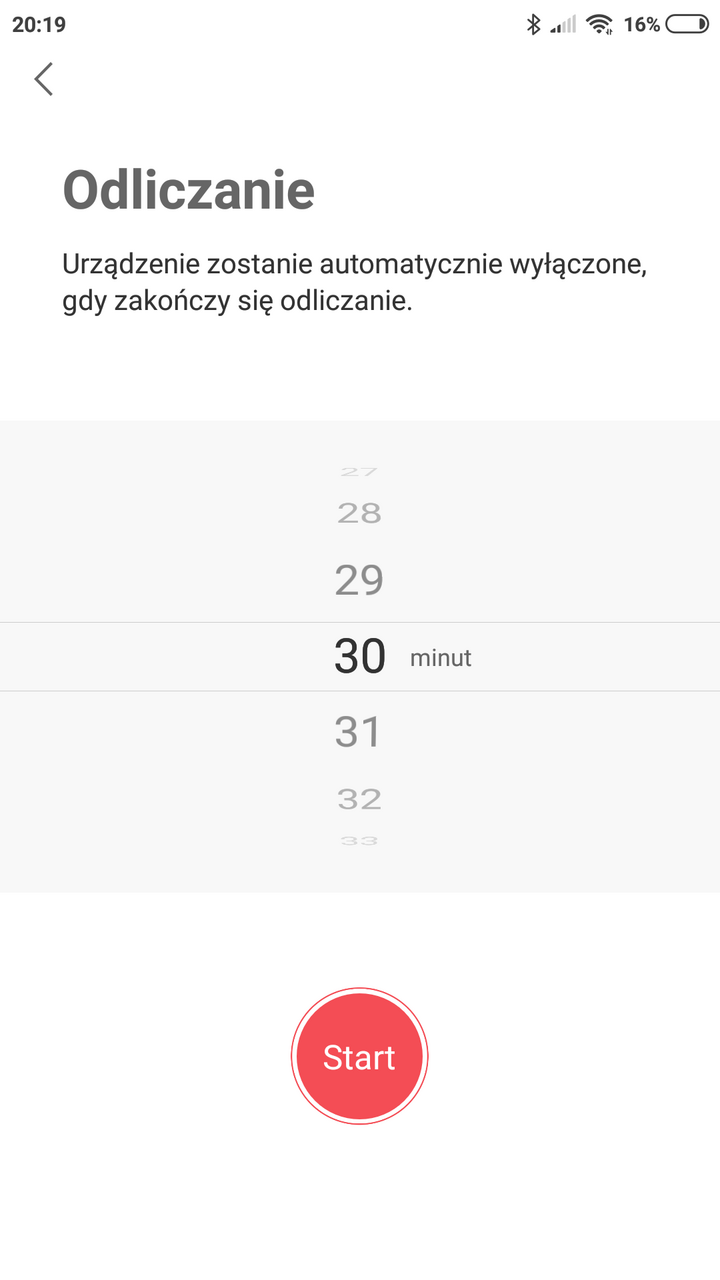This screenshot has height=1280, width=720.
Task: Select 31 minutes in the picker
Action: pyautogui.click(x=359, y=732)
